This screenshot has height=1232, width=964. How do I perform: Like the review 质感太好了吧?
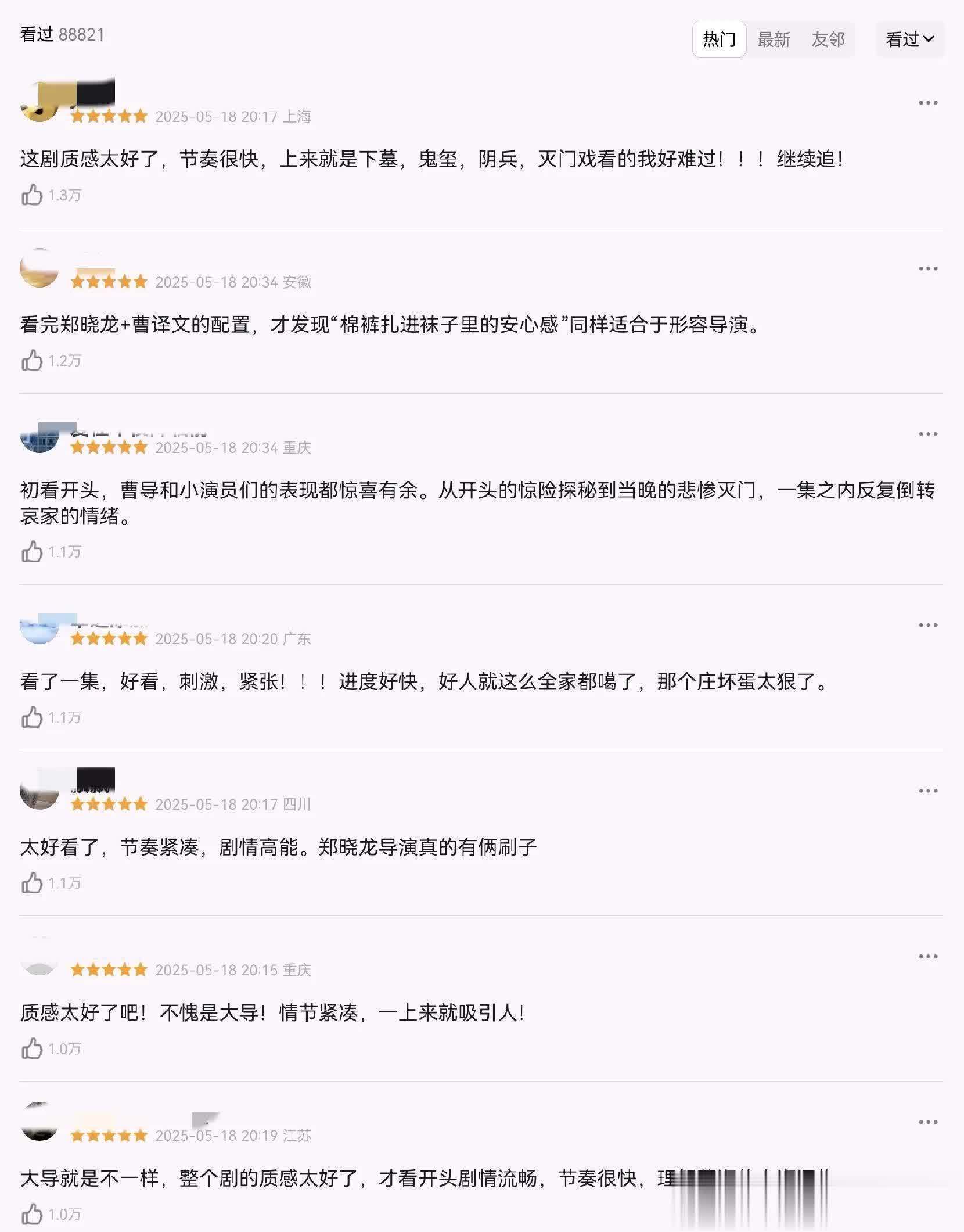point(32,1048)
